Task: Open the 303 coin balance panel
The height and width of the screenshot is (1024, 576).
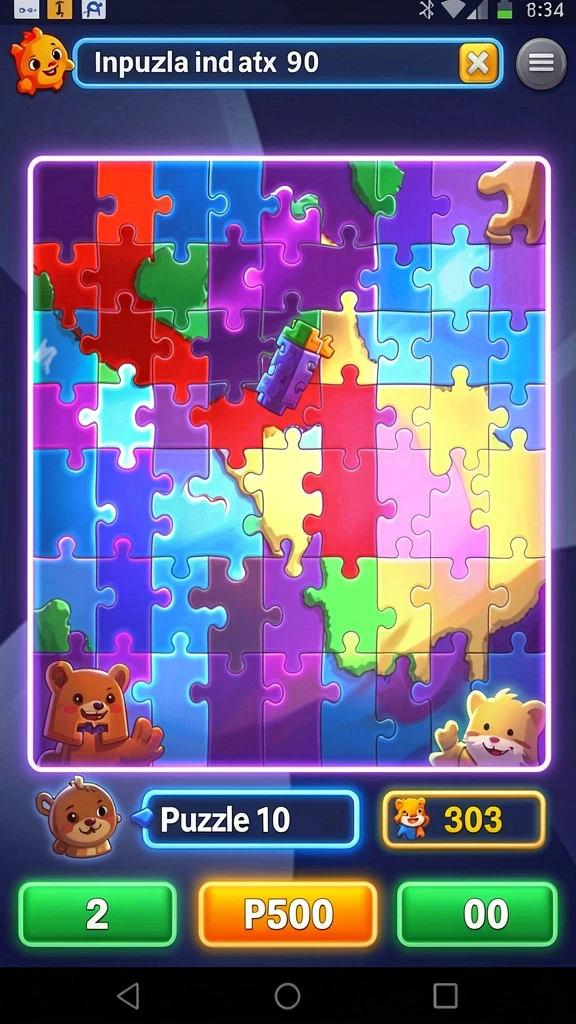Action: tap(464, 819)
